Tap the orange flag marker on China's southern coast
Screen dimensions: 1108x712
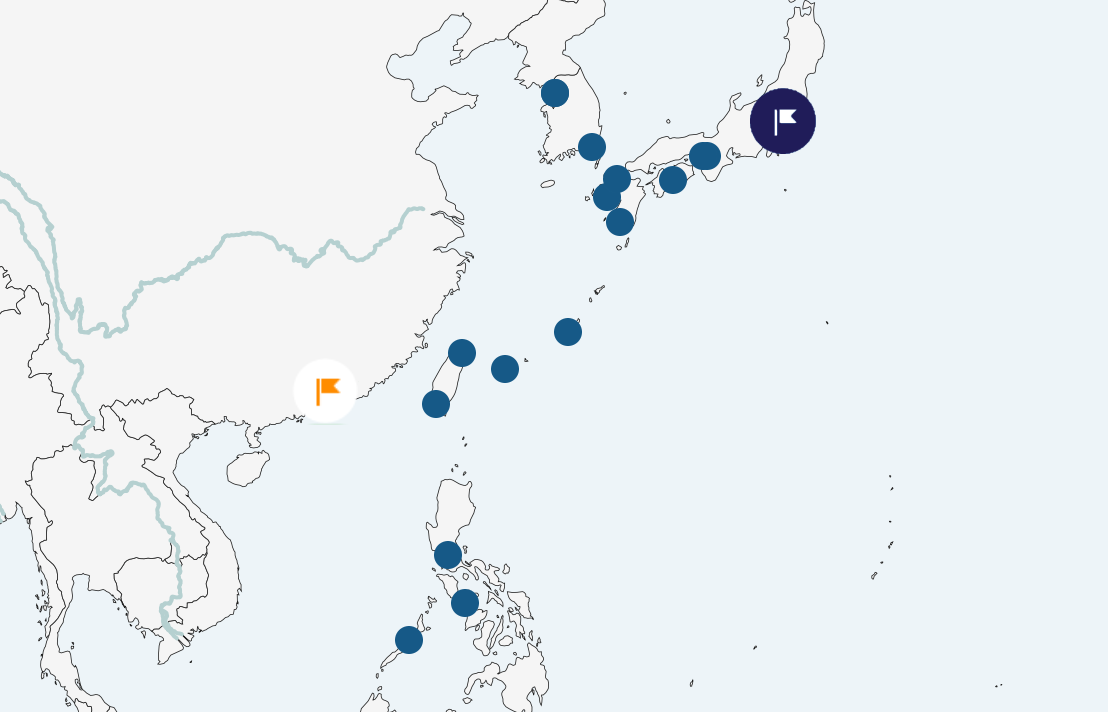click(326, 391)
